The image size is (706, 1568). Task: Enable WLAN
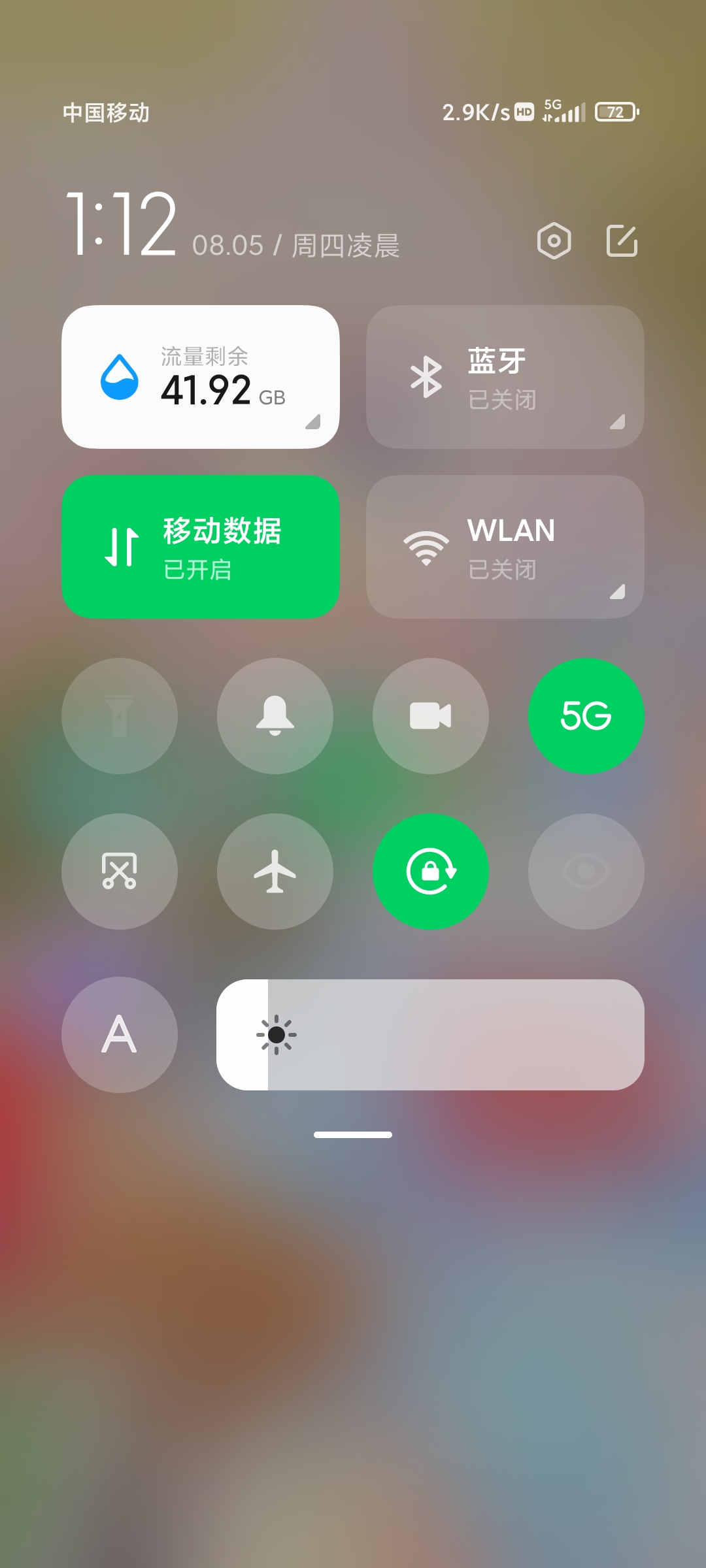tap(505, 547)
